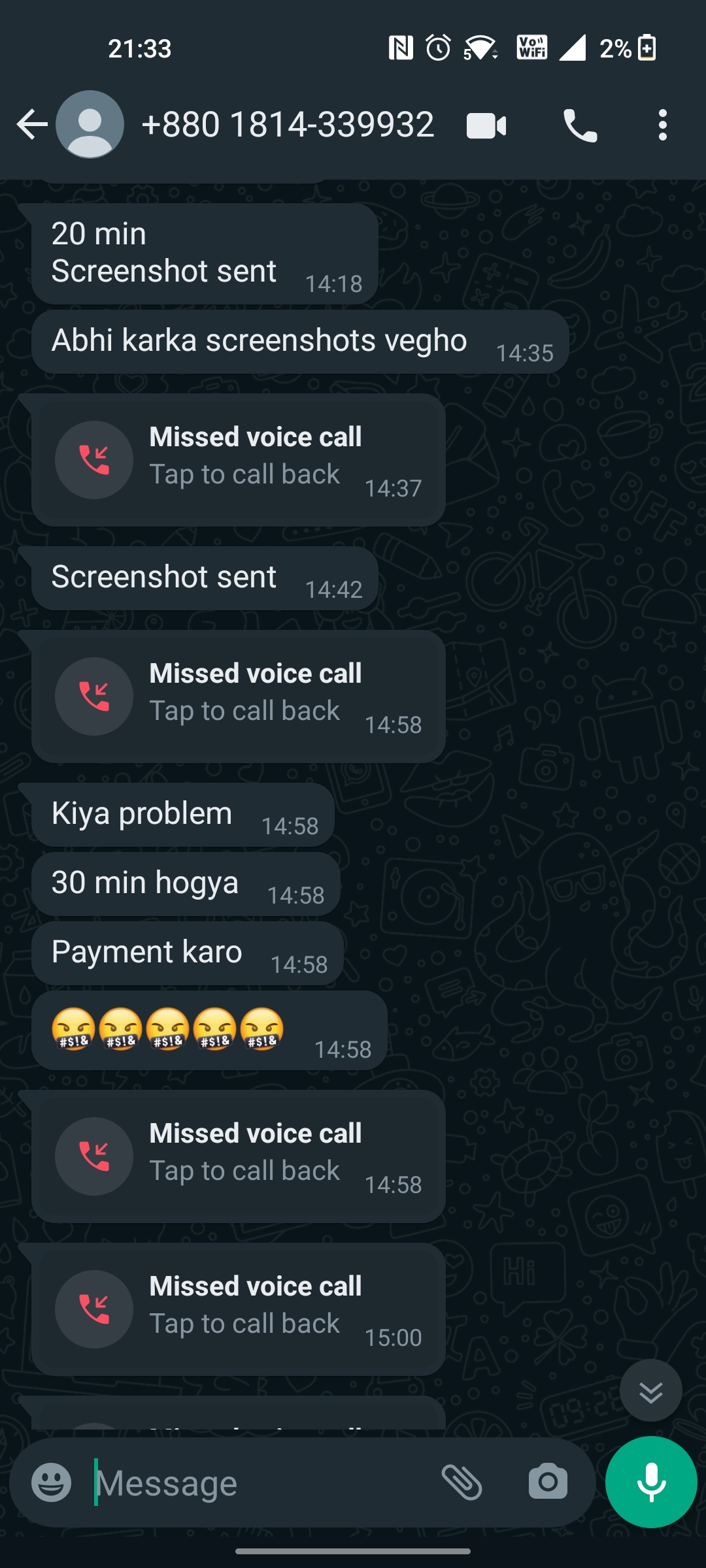Viewport: 706px width, 1568px height.
Task: Start a video call
Action: 486,125
